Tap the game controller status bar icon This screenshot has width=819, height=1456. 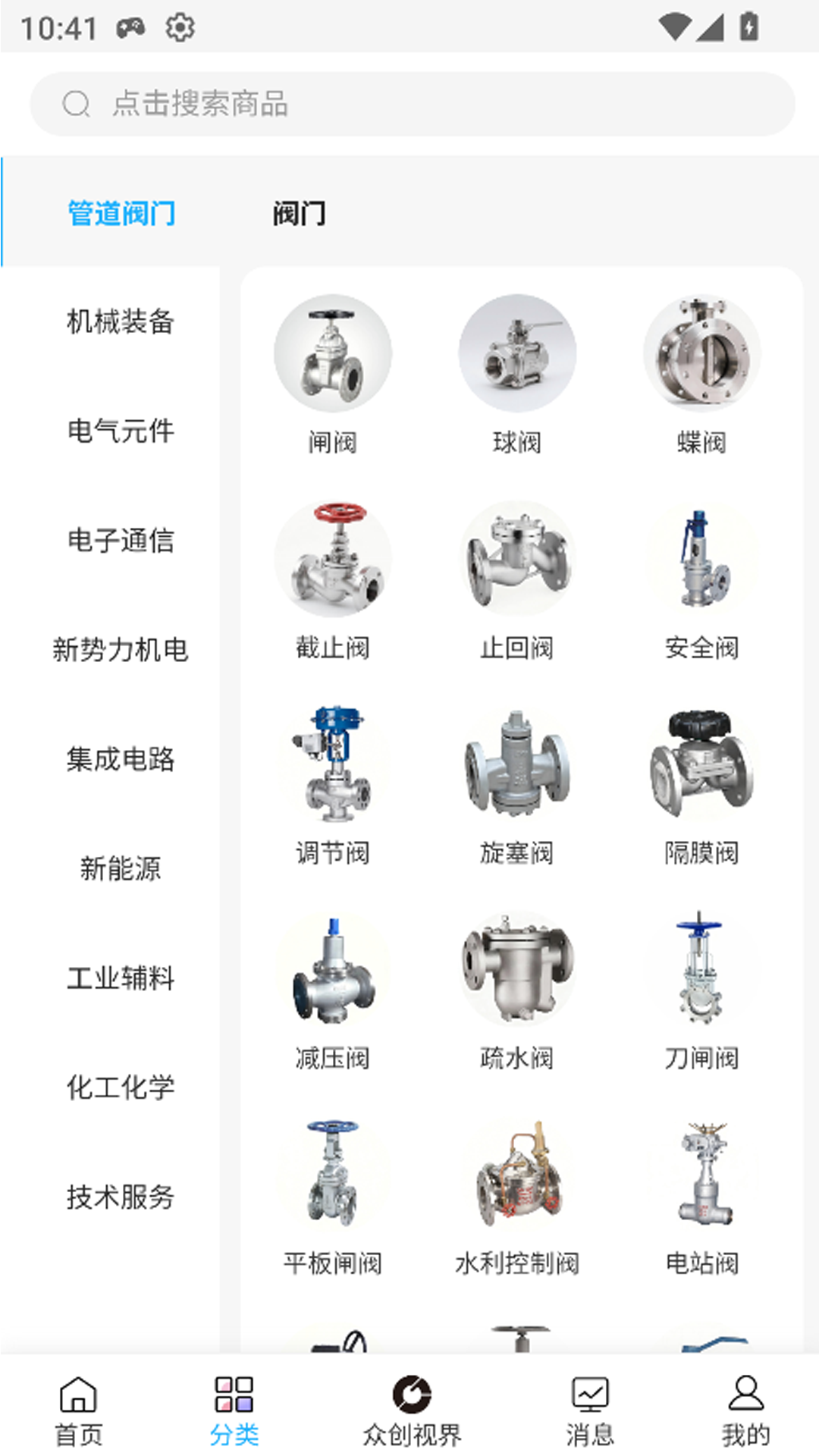pyautogui.click(x=130, y=27)
